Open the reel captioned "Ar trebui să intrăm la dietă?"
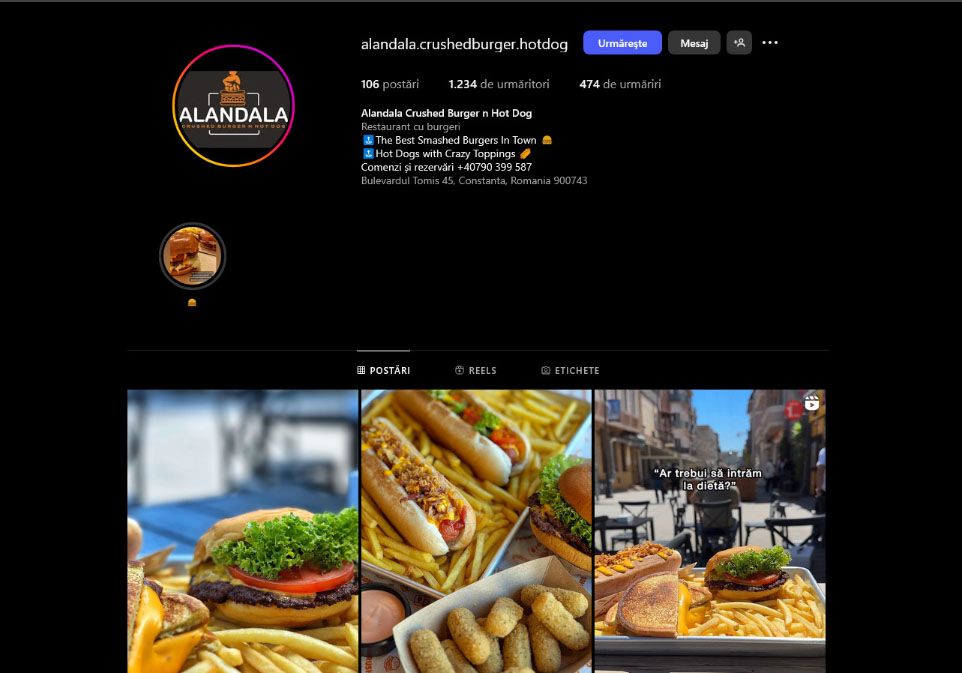 tap(709, 530)
